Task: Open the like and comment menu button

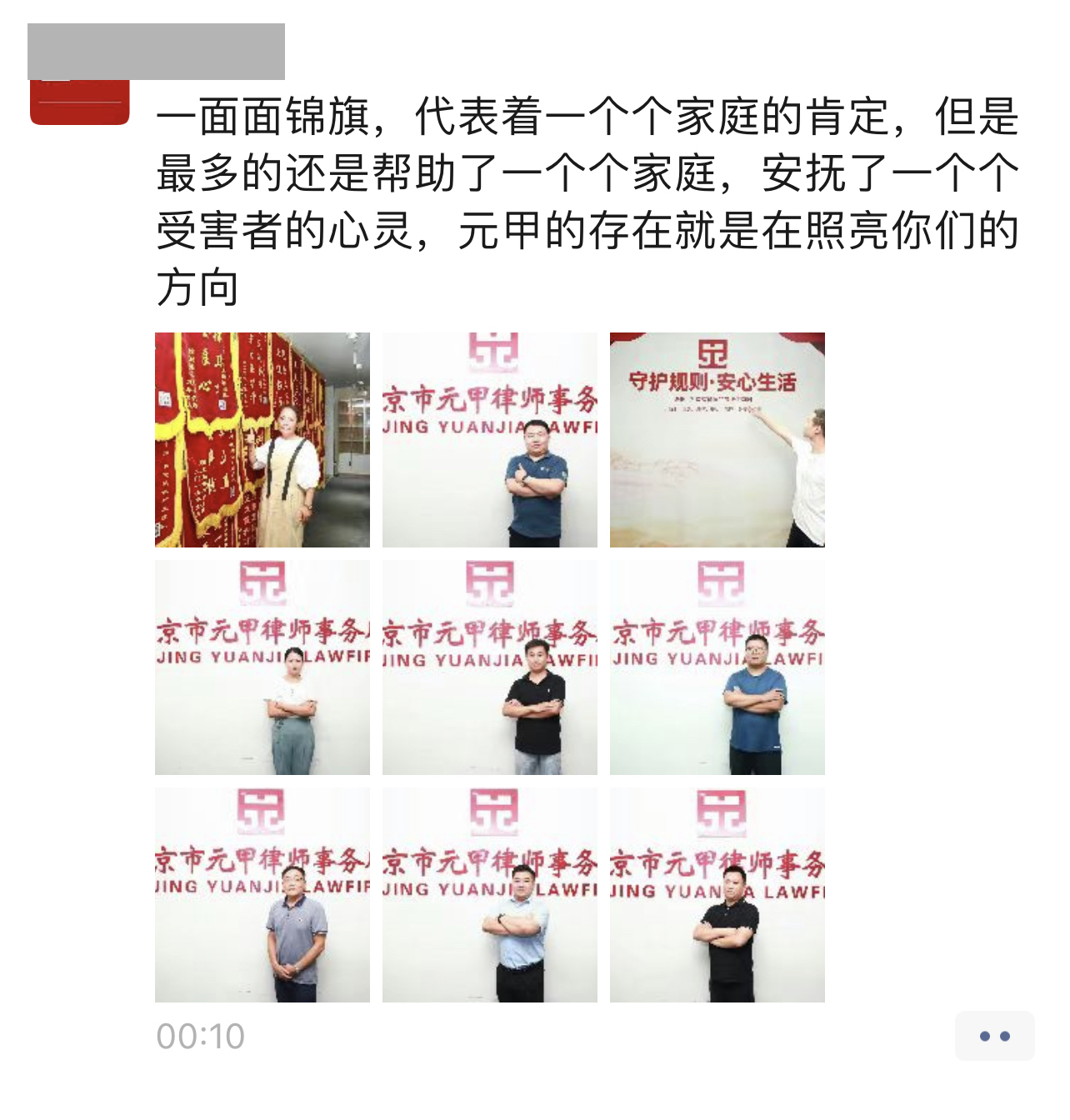Action: 994,1036
